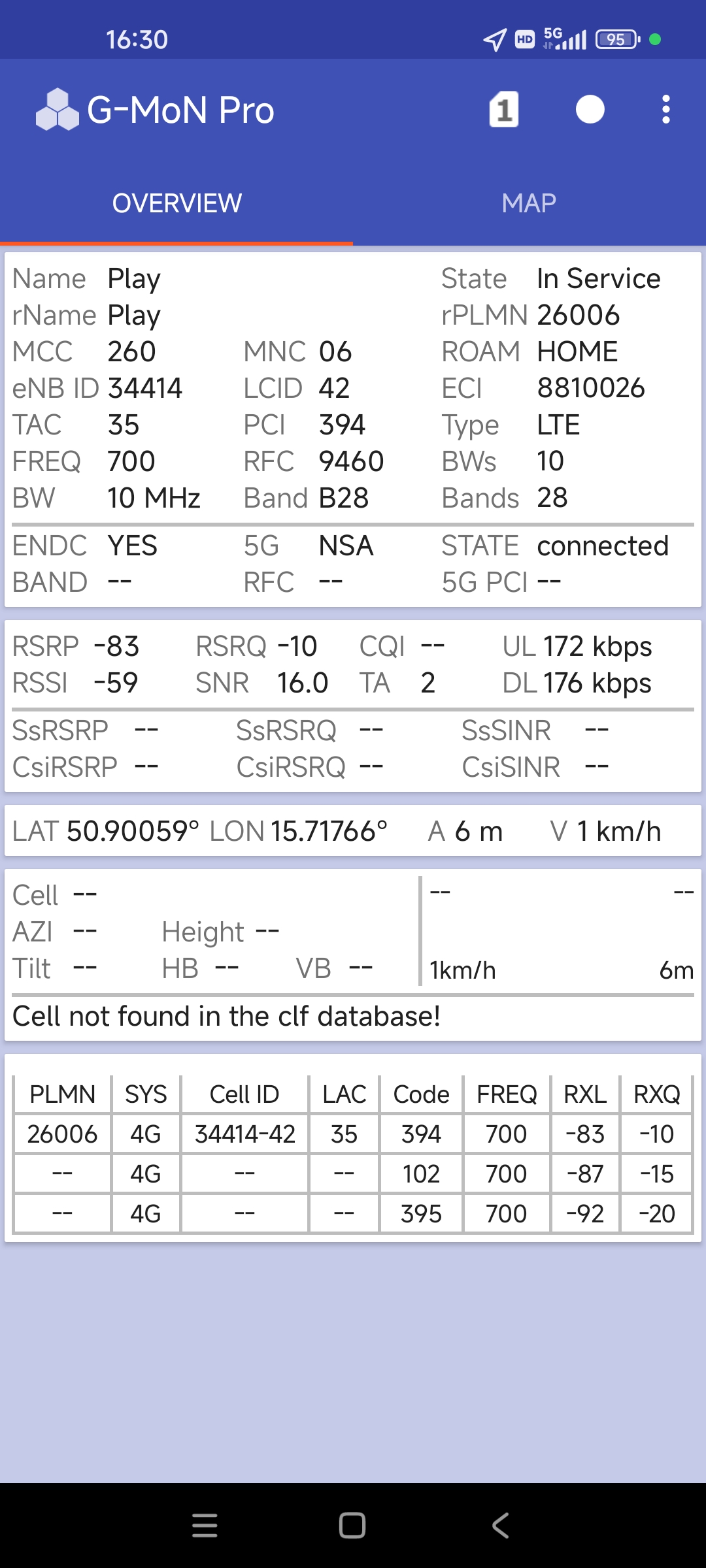The image size is (706, 1568).
Task: Switch to SIM 1 selector icon
Action: pos(503,109)
